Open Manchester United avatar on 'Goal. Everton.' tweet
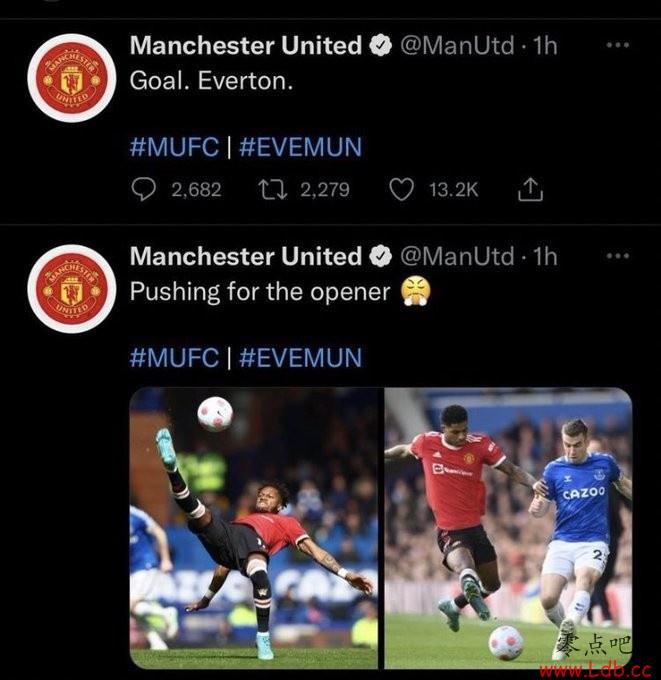The width and height of the screenshot is (661, 680). (70, 78)
